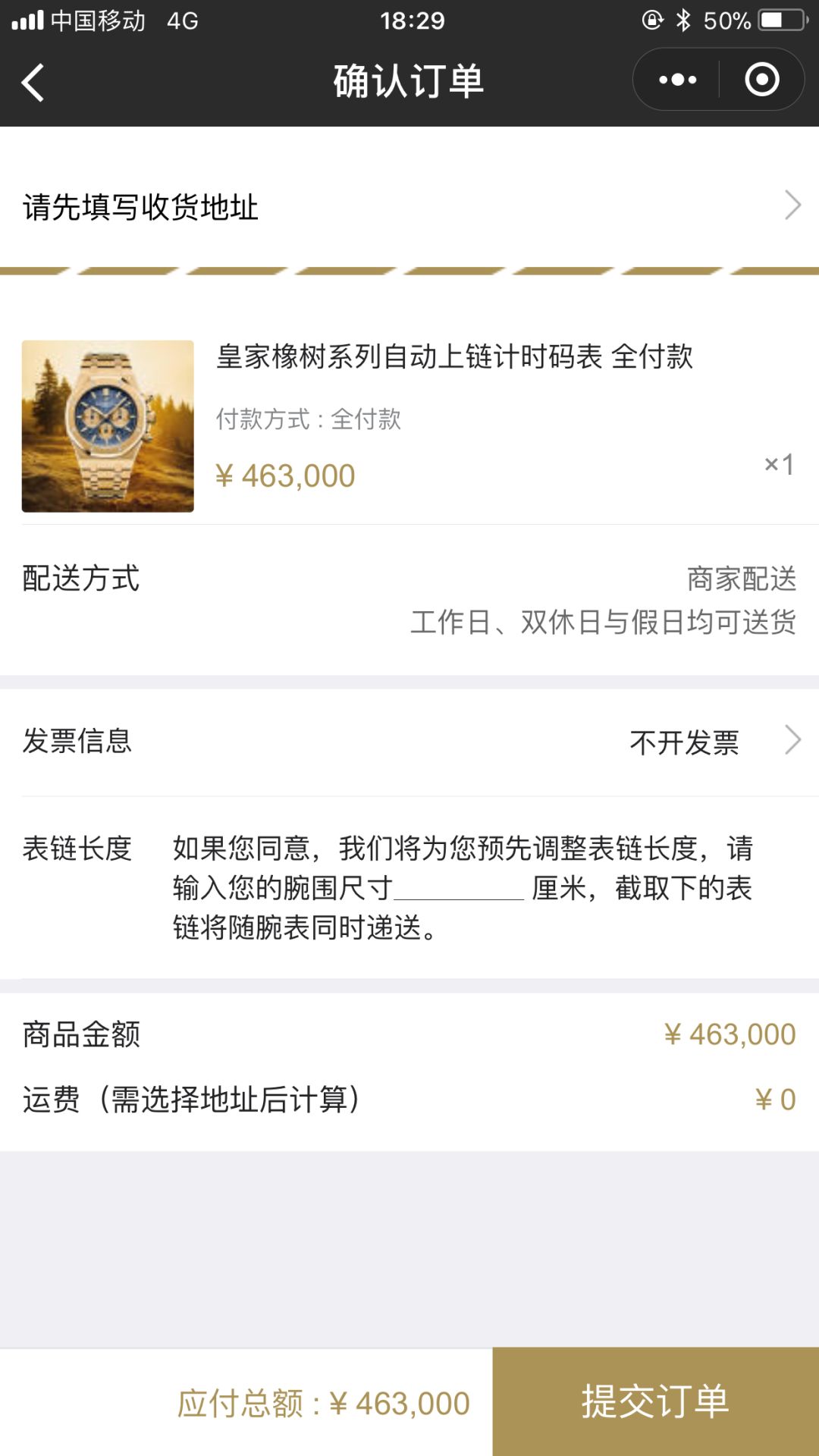The height and width of the screenshot is (1456, 819).
Task: Go back from the 确认订单 page
Action: coord(33,82)
